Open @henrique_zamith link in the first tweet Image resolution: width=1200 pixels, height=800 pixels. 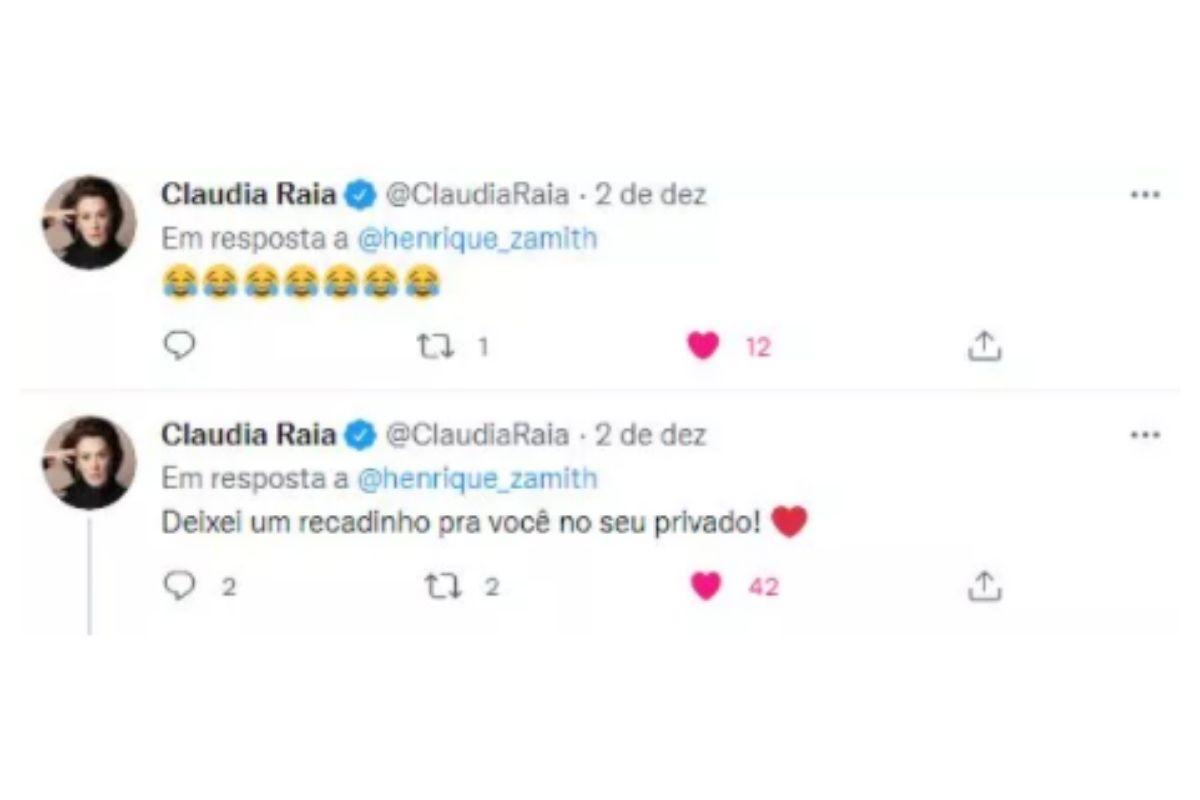[476, 239]
